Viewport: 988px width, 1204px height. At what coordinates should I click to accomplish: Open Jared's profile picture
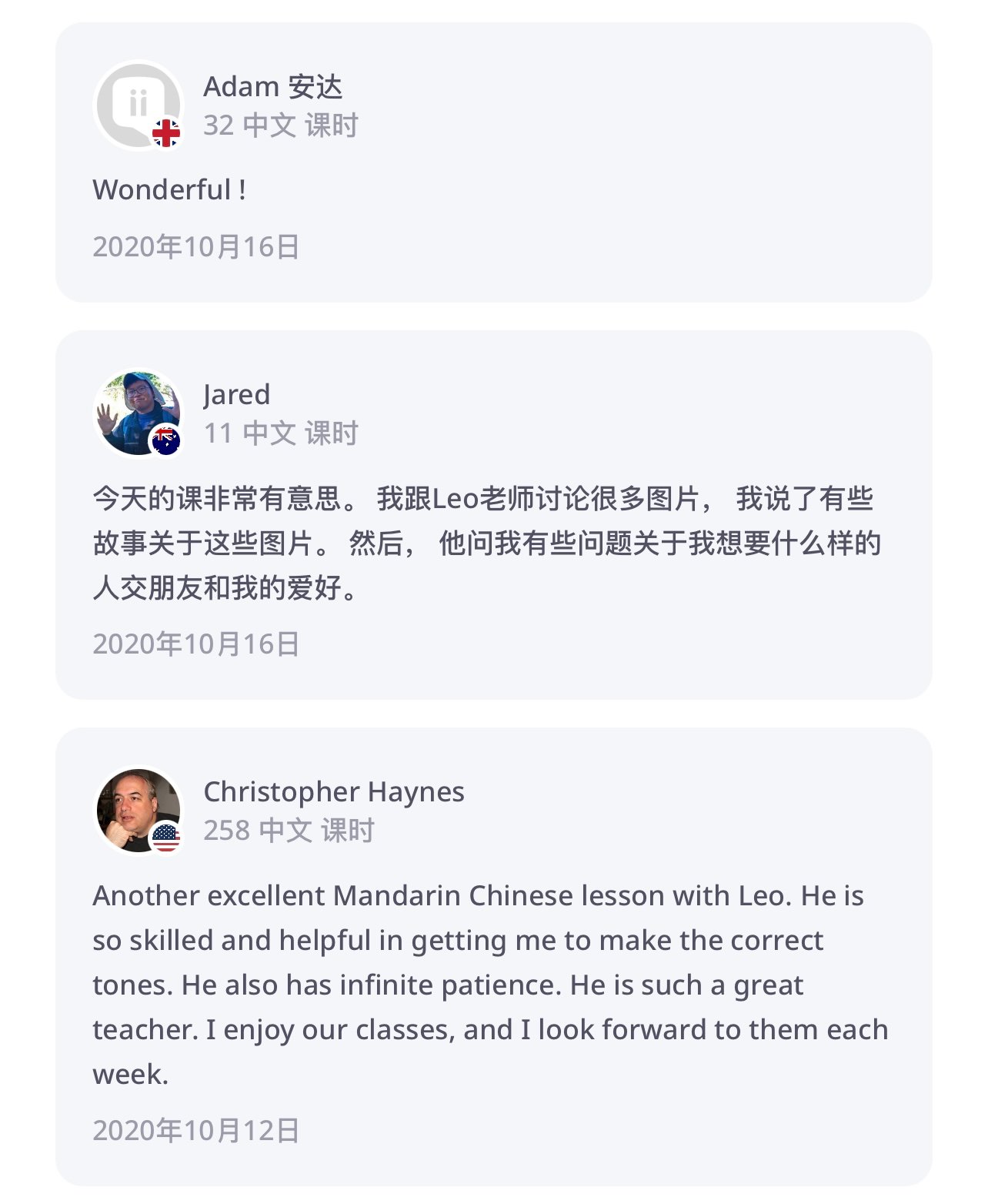pos(138,413)
